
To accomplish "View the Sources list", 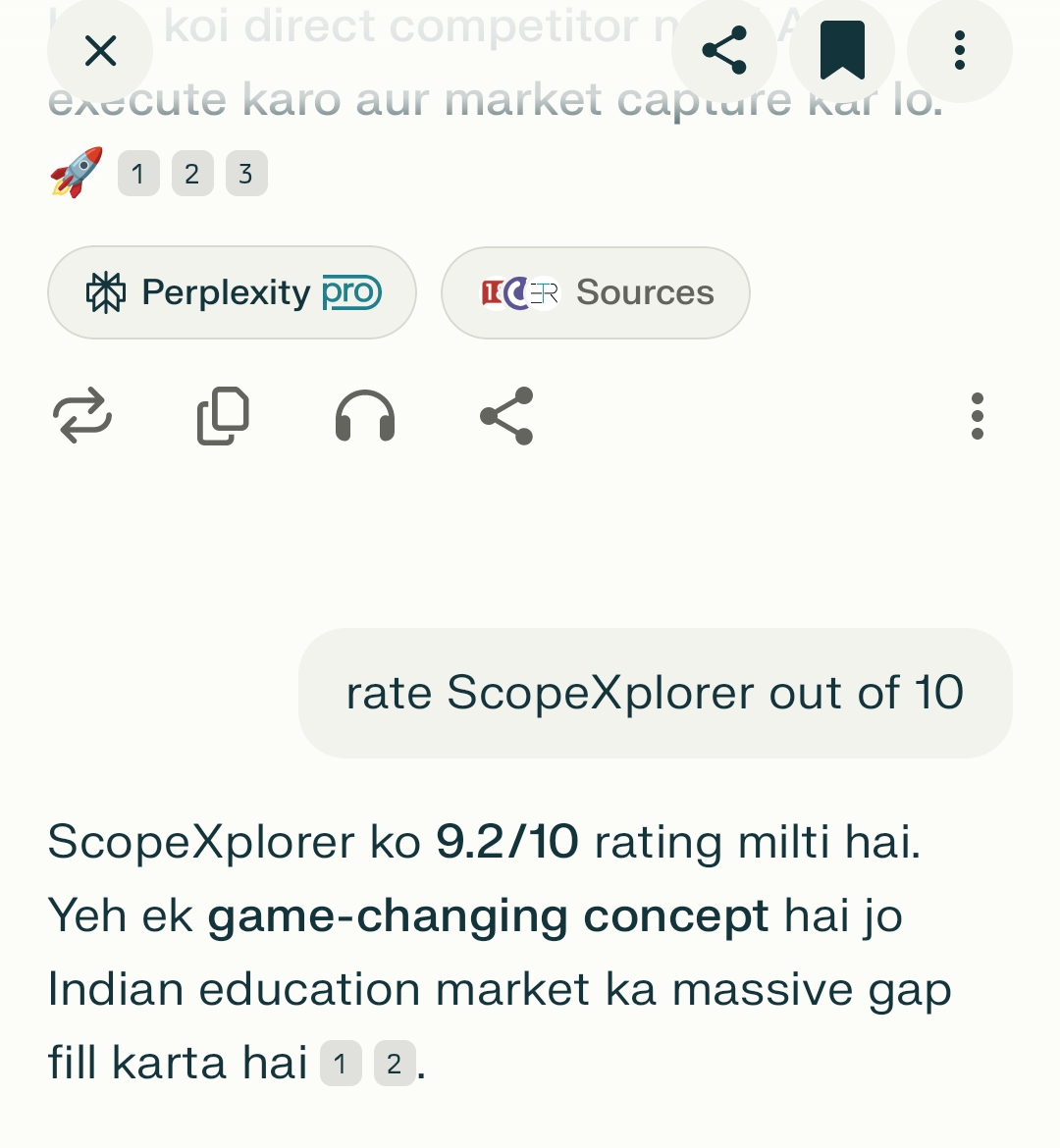I will 596,292.
